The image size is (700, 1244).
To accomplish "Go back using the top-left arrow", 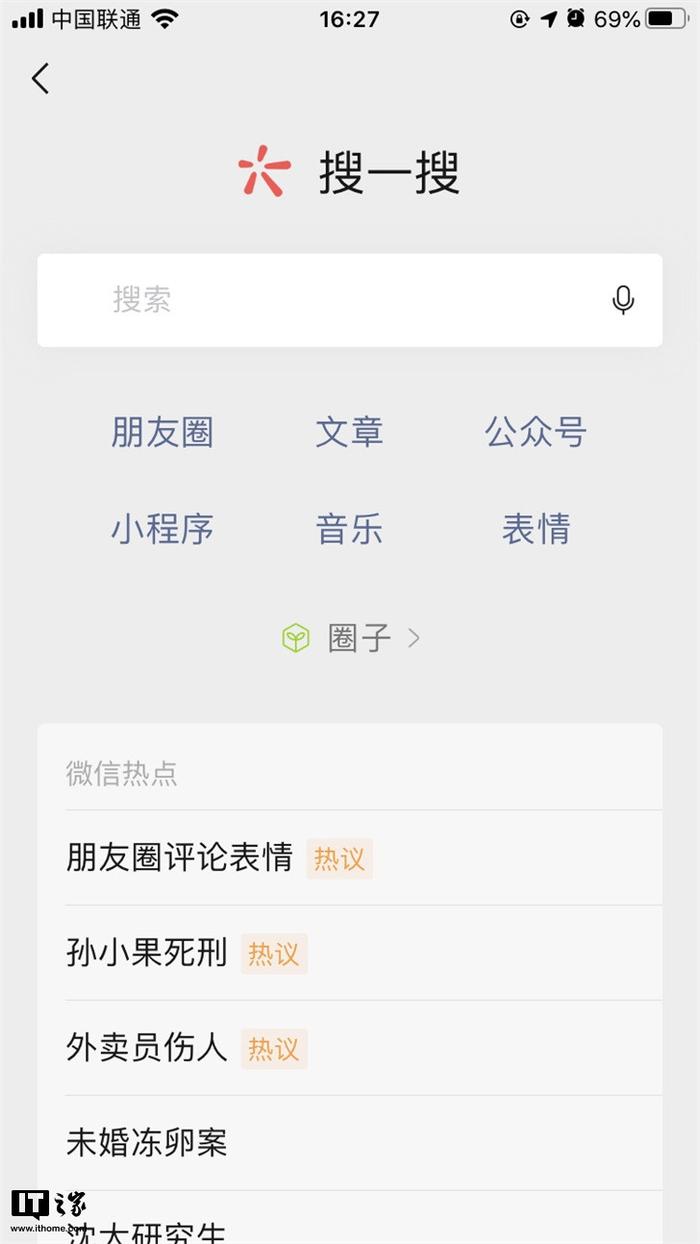I will coord(40,78).
